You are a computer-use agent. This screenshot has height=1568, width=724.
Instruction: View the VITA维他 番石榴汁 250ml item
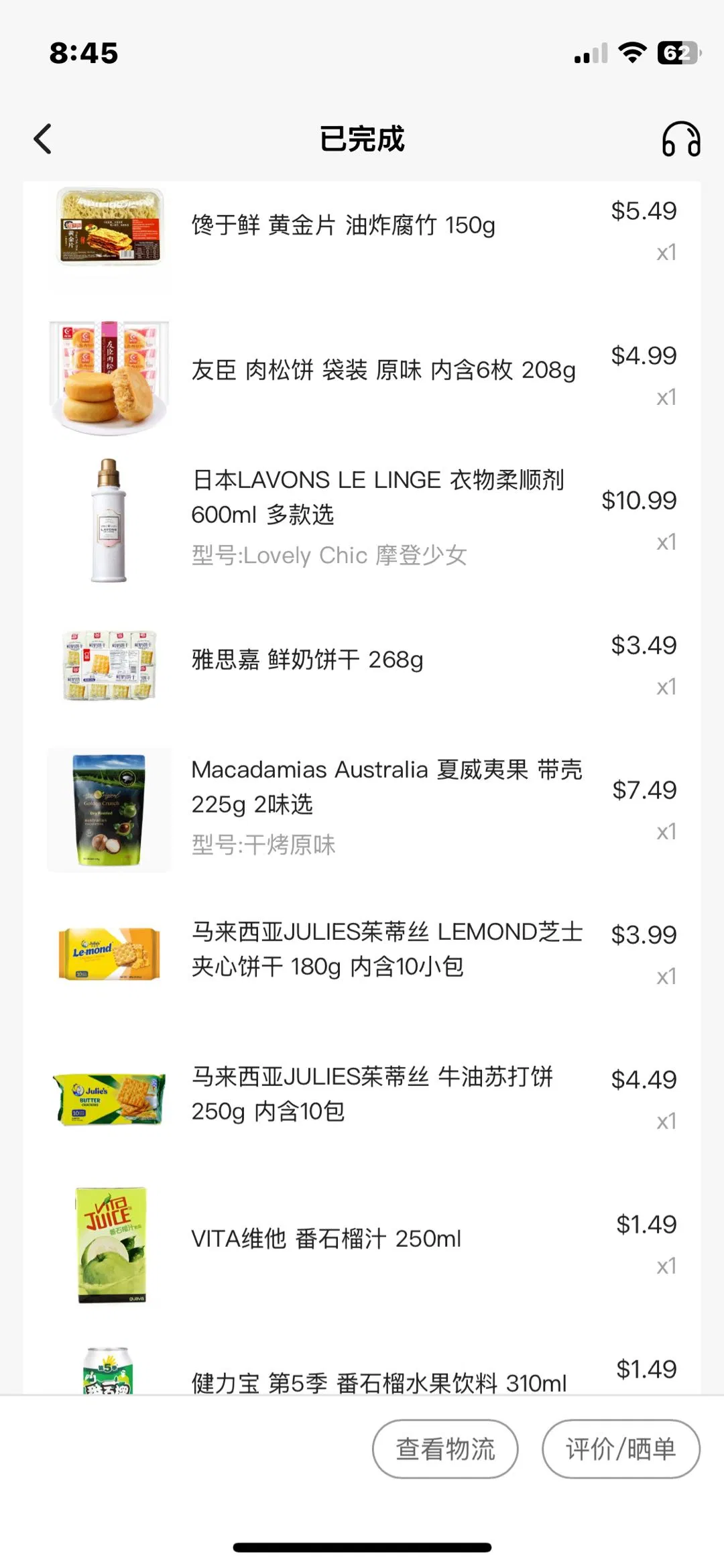click(x=326, y=1239)
